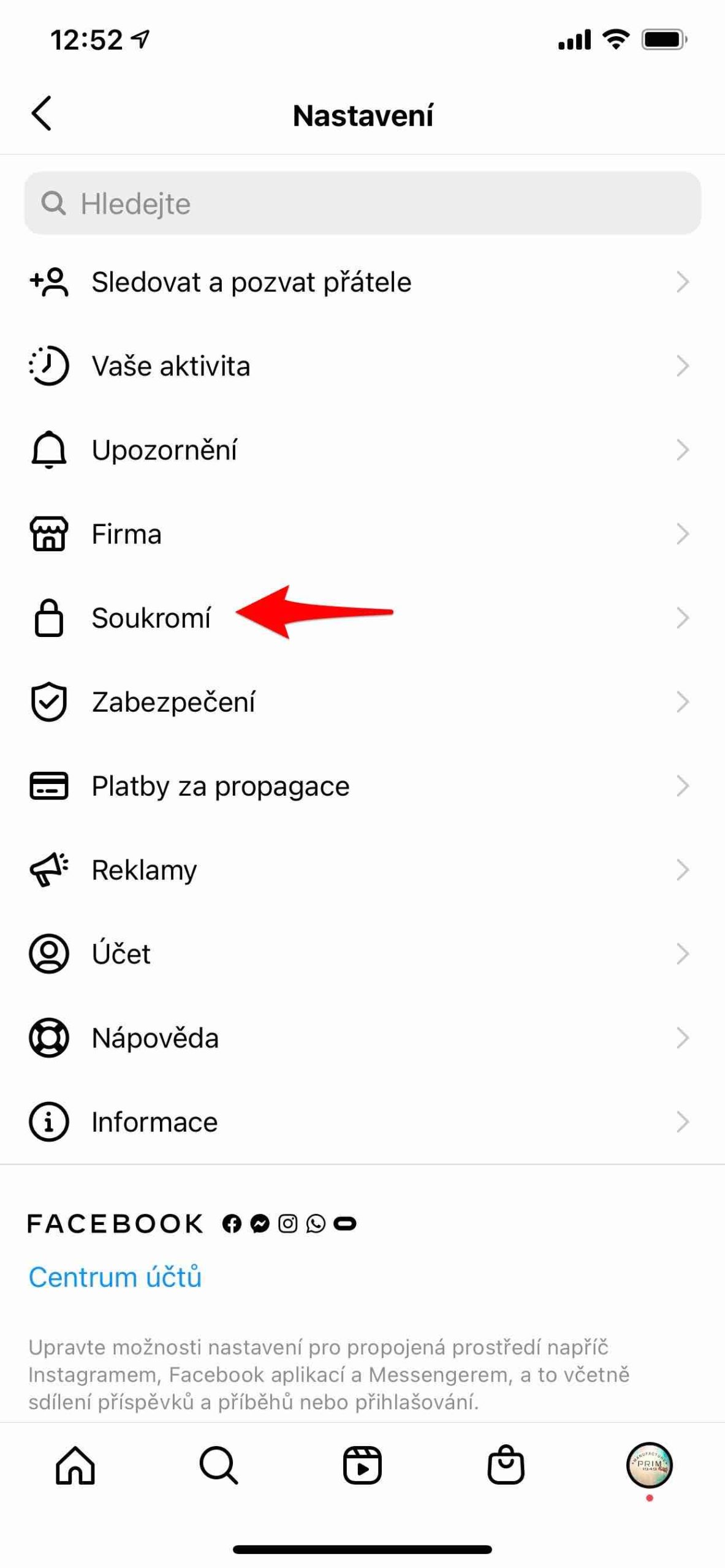
Task: Open the Centrum účtů link
Action: [116, 1277]
